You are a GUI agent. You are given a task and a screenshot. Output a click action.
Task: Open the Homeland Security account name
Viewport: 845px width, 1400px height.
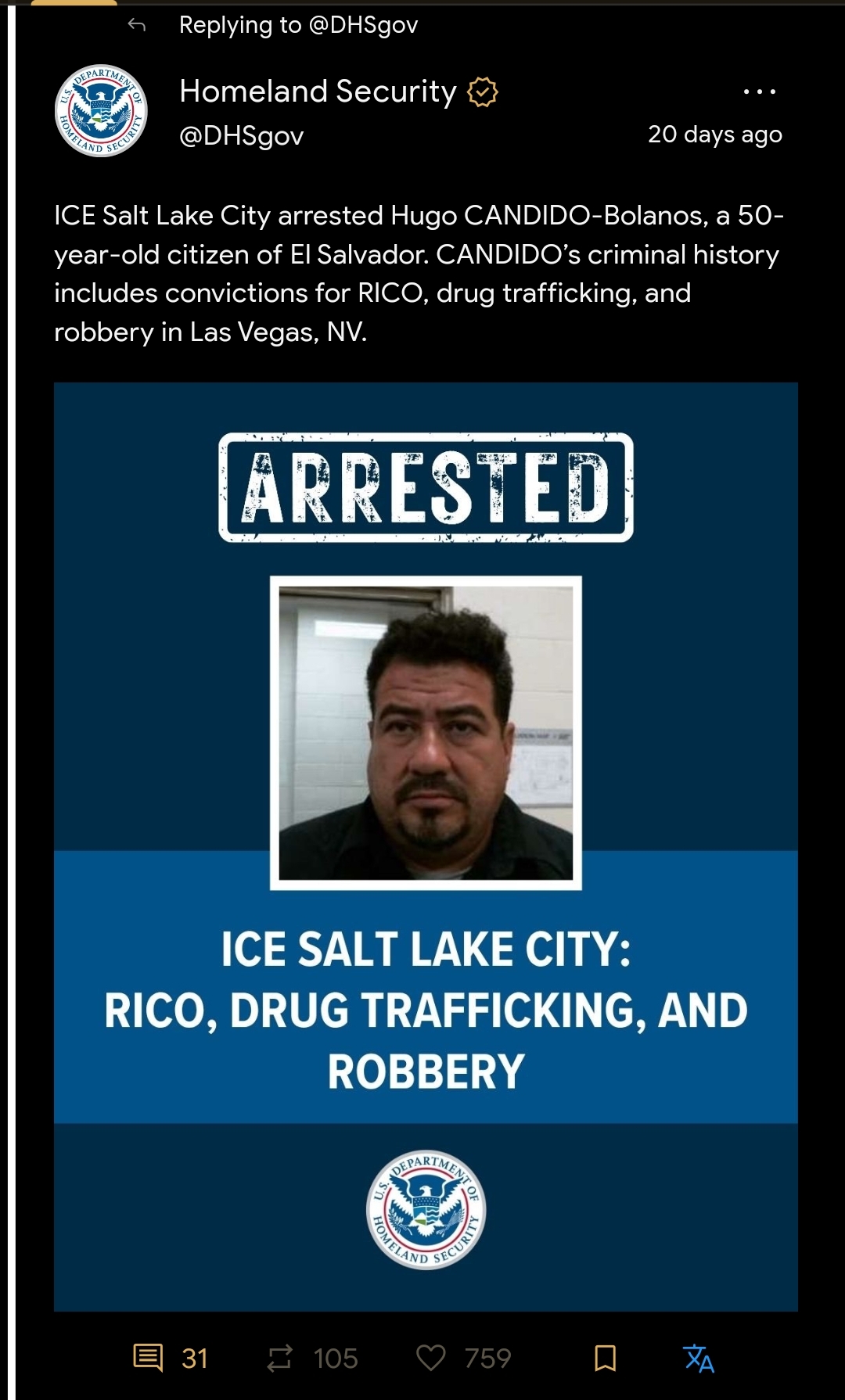tap(318, 92)
